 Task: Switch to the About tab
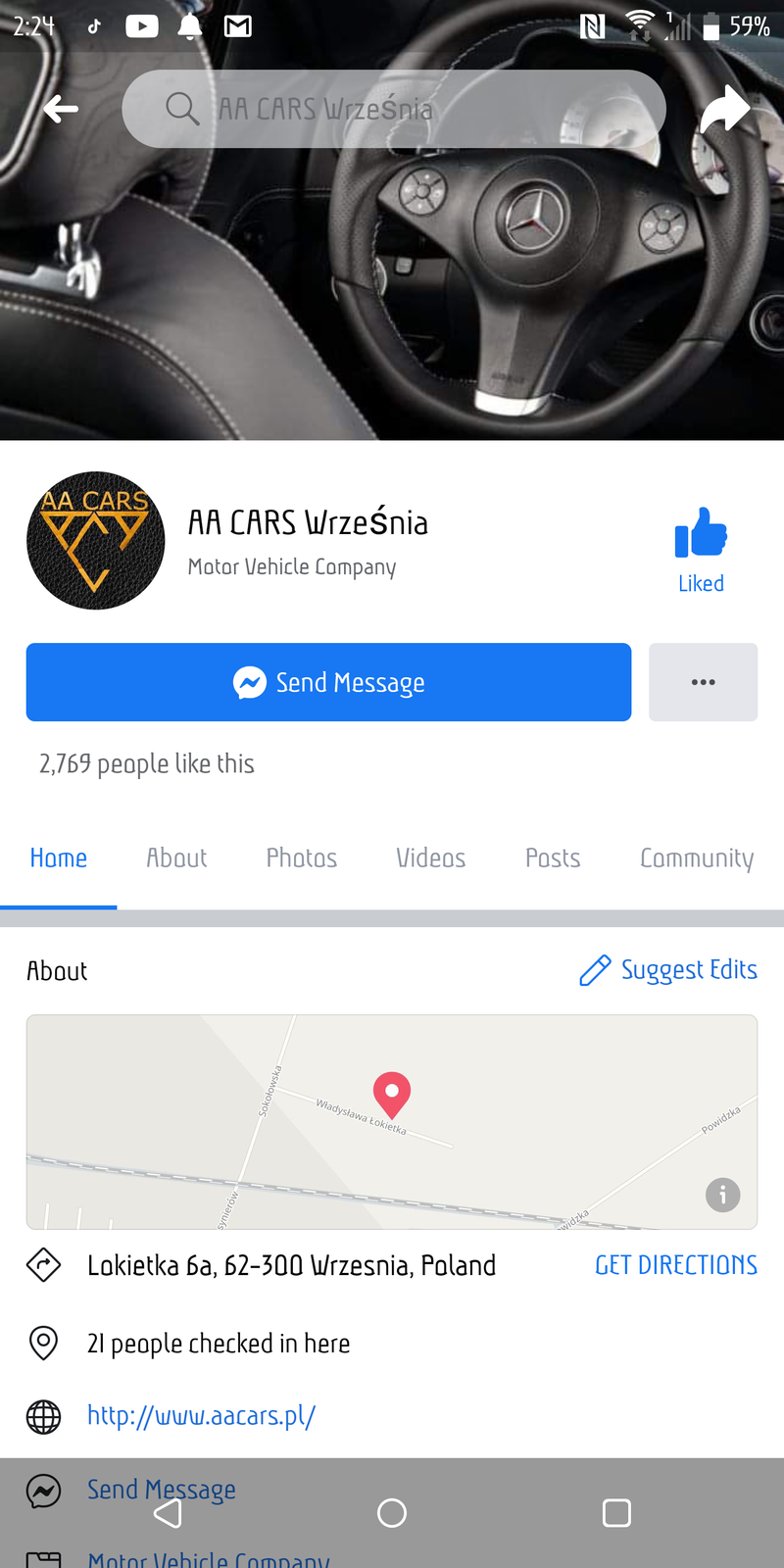point(176,858)
